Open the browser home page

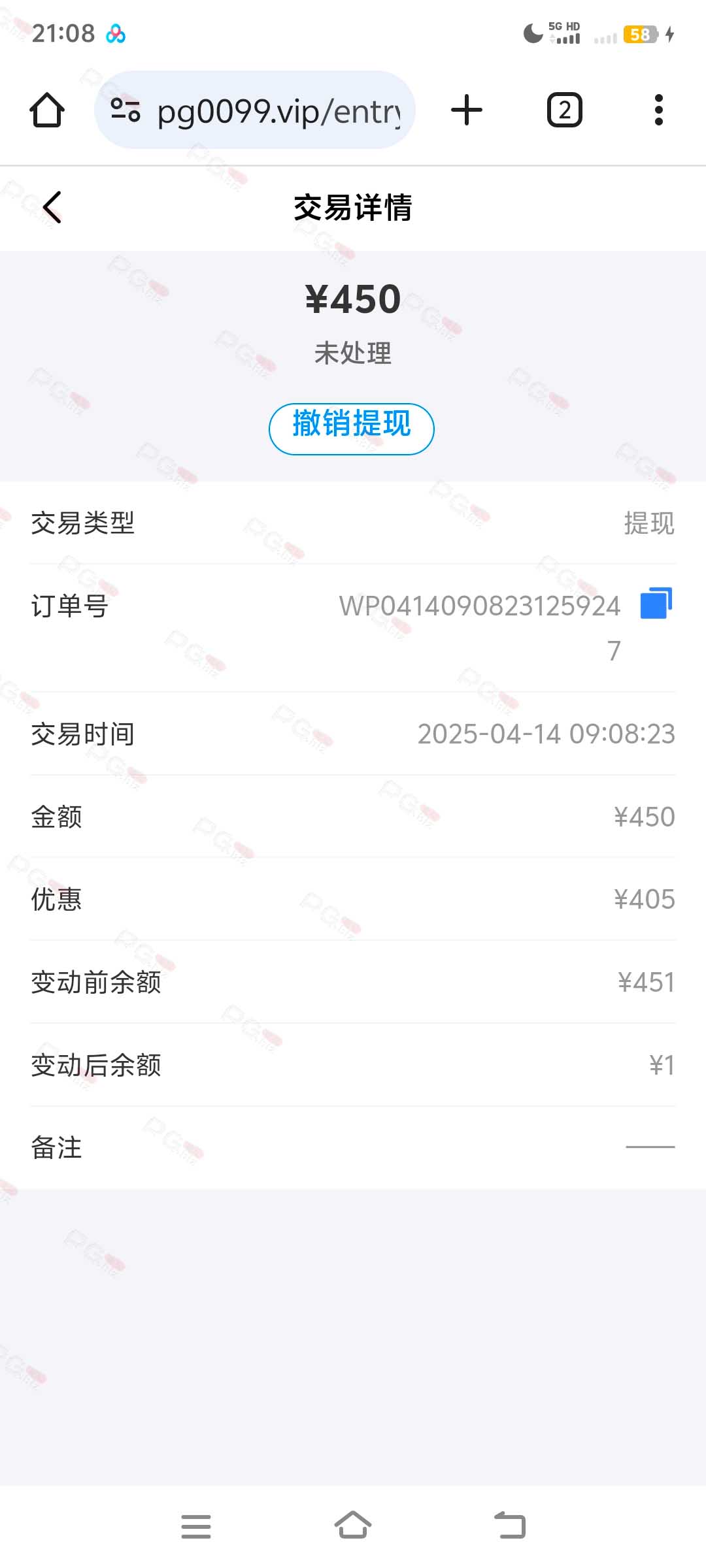[x=47, y=110]
